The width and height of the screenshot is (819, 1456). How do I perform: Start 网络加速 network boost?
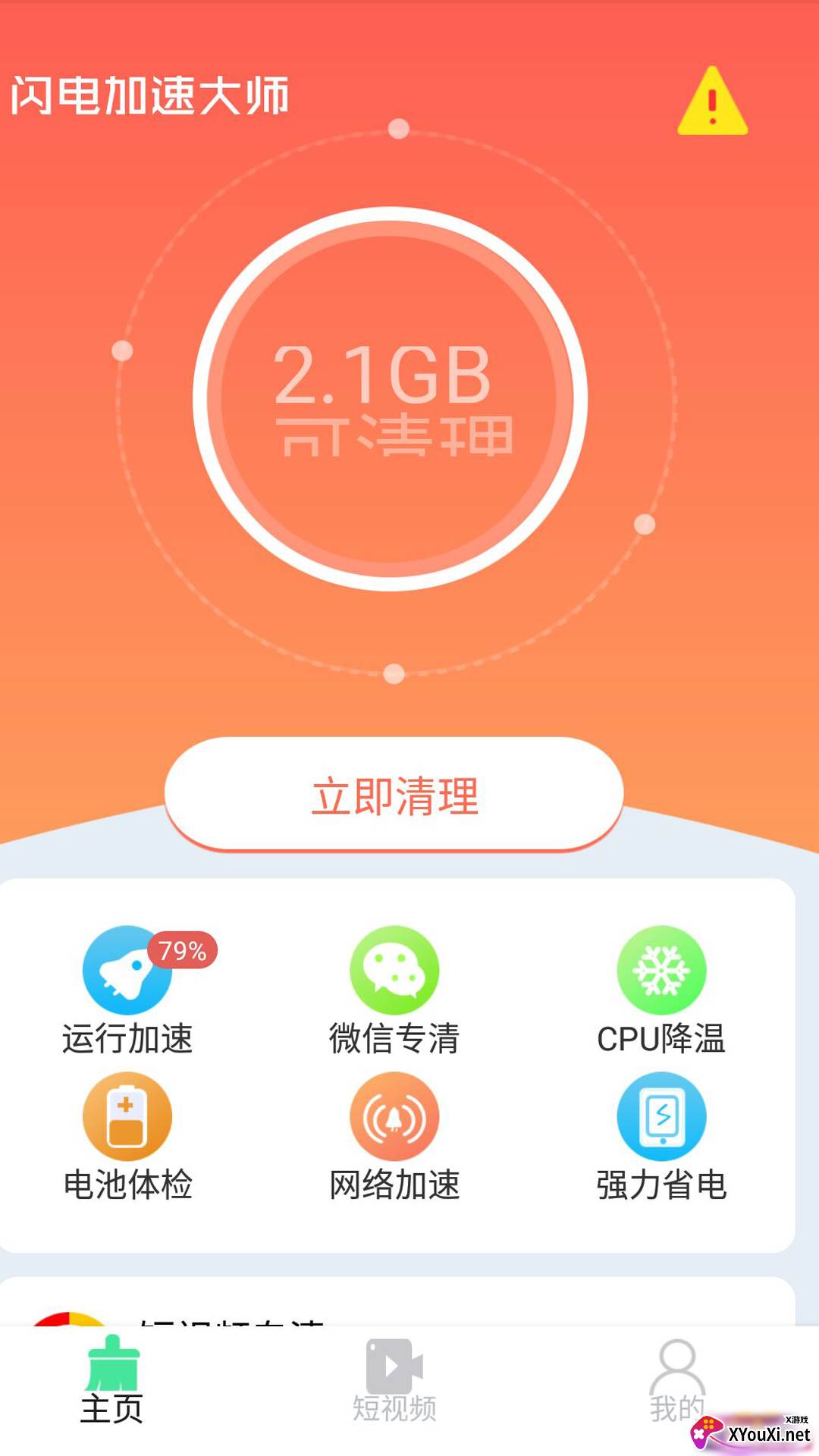[394, 1137]
